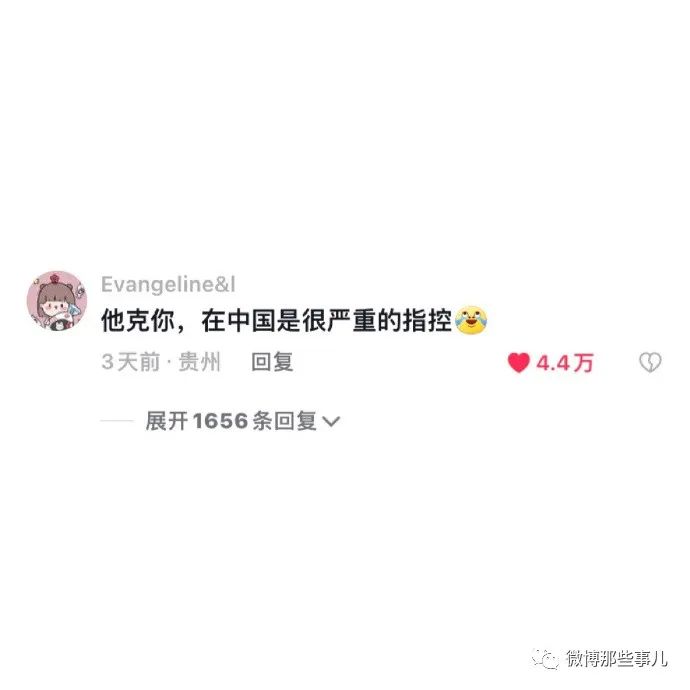Open Evangeline&l's profile picture
690x690 pixels.
tap(57, 302)
